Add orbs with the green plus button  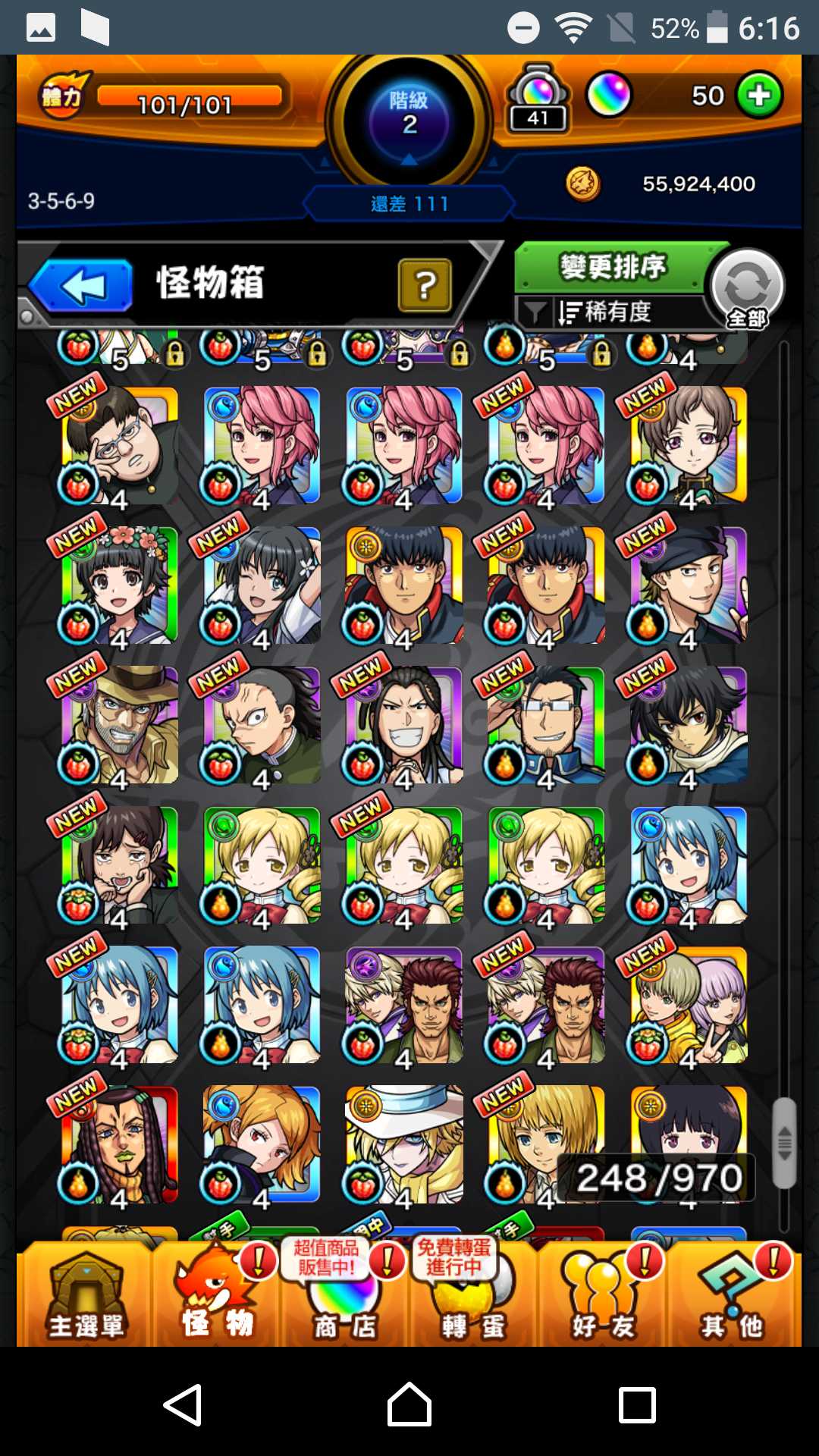[759, 96]
